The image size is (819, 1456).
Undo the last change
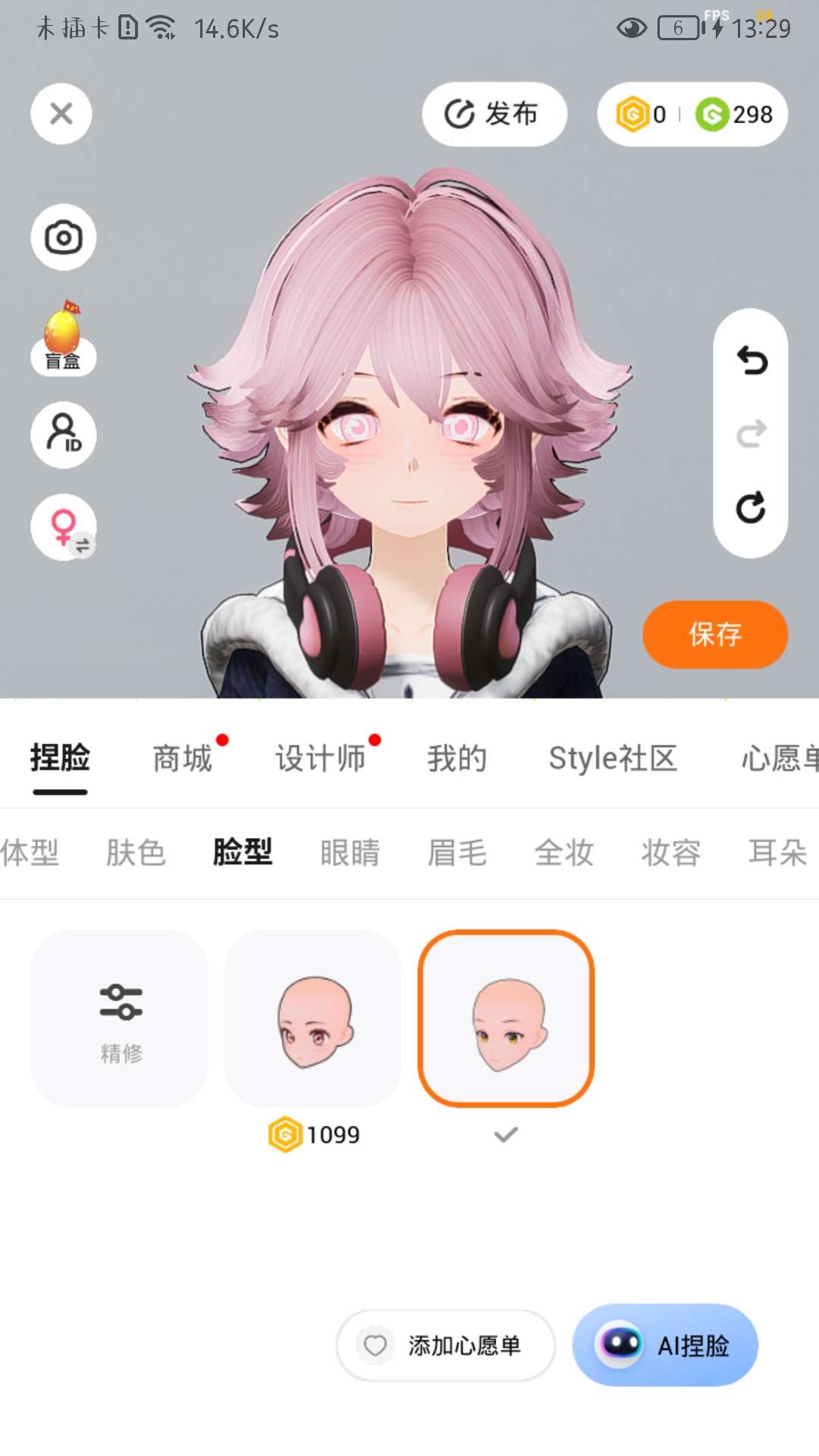click(751, 361)
